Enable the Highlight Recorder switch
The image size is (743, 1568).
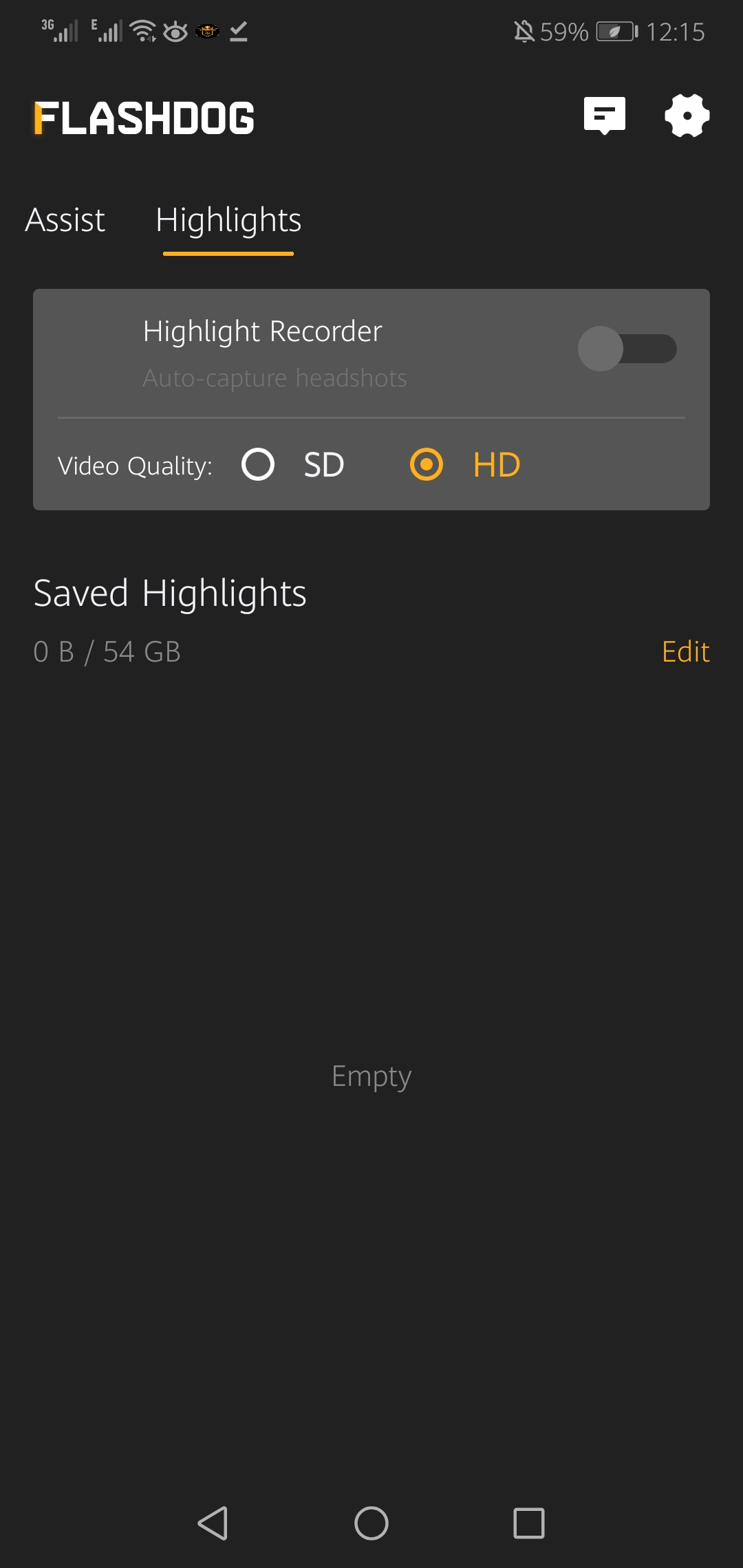[x=627, y=349]
